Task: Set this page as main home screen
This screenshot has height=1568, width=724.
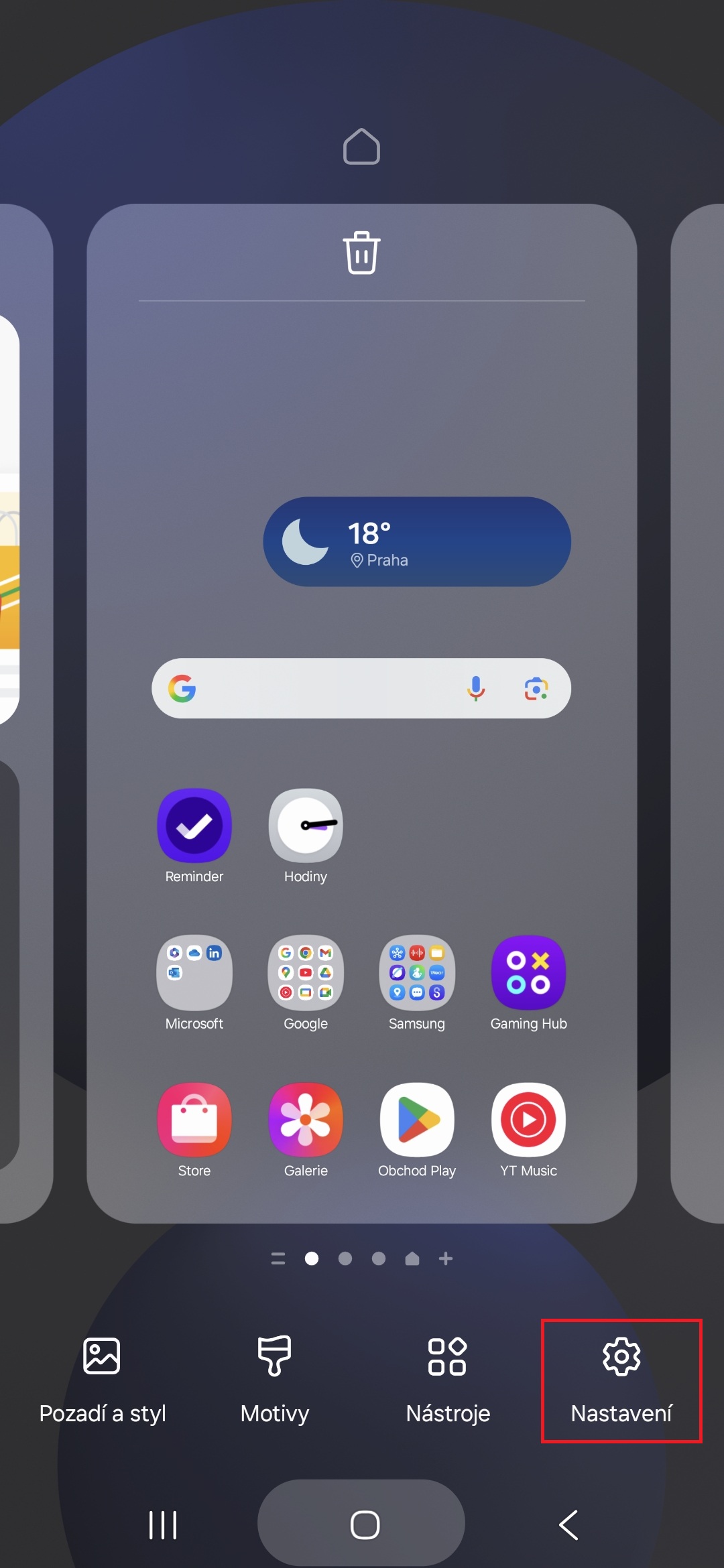Action: tap(362, 146)
